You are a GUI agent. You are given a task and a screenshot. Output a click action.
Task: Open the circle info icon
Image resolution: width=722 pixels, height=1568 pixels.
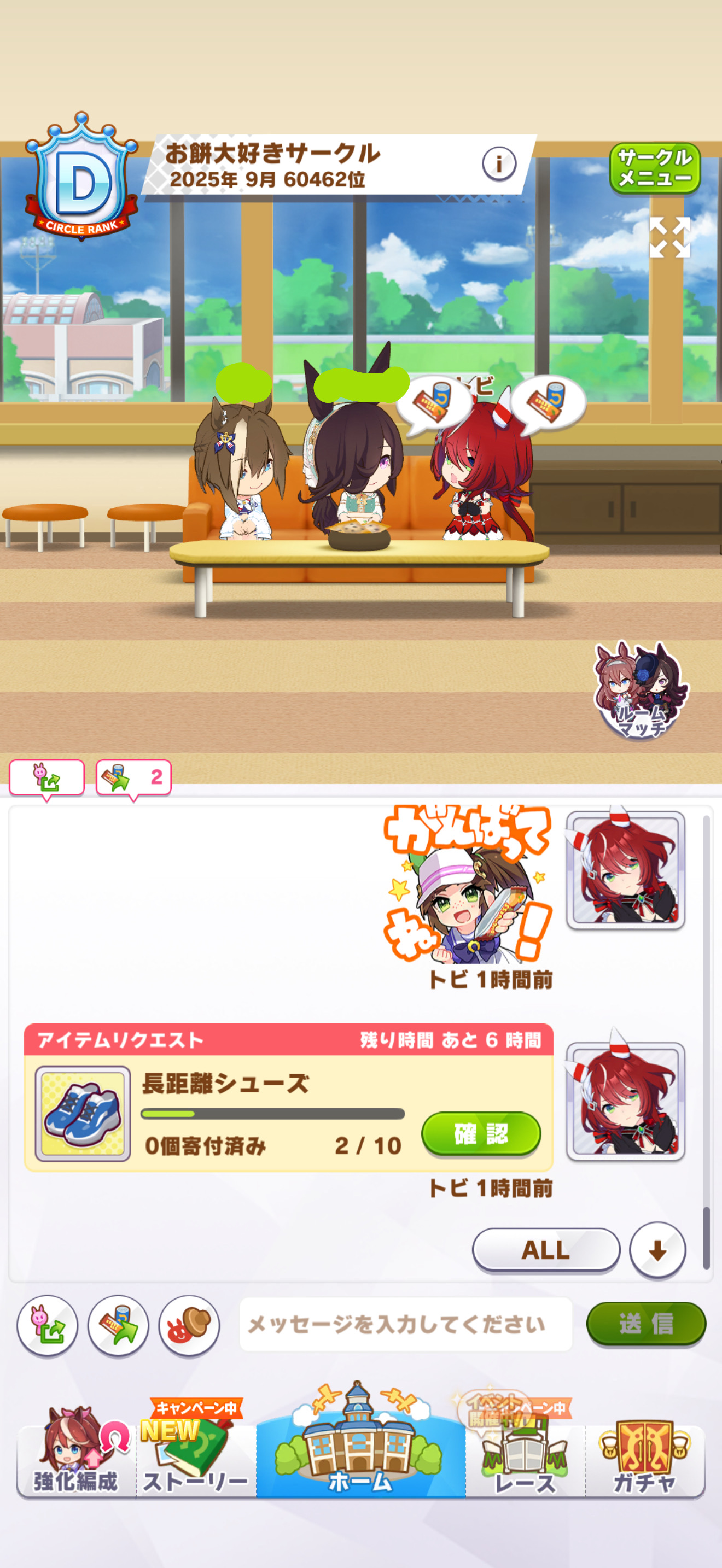(x=499, y=163)
